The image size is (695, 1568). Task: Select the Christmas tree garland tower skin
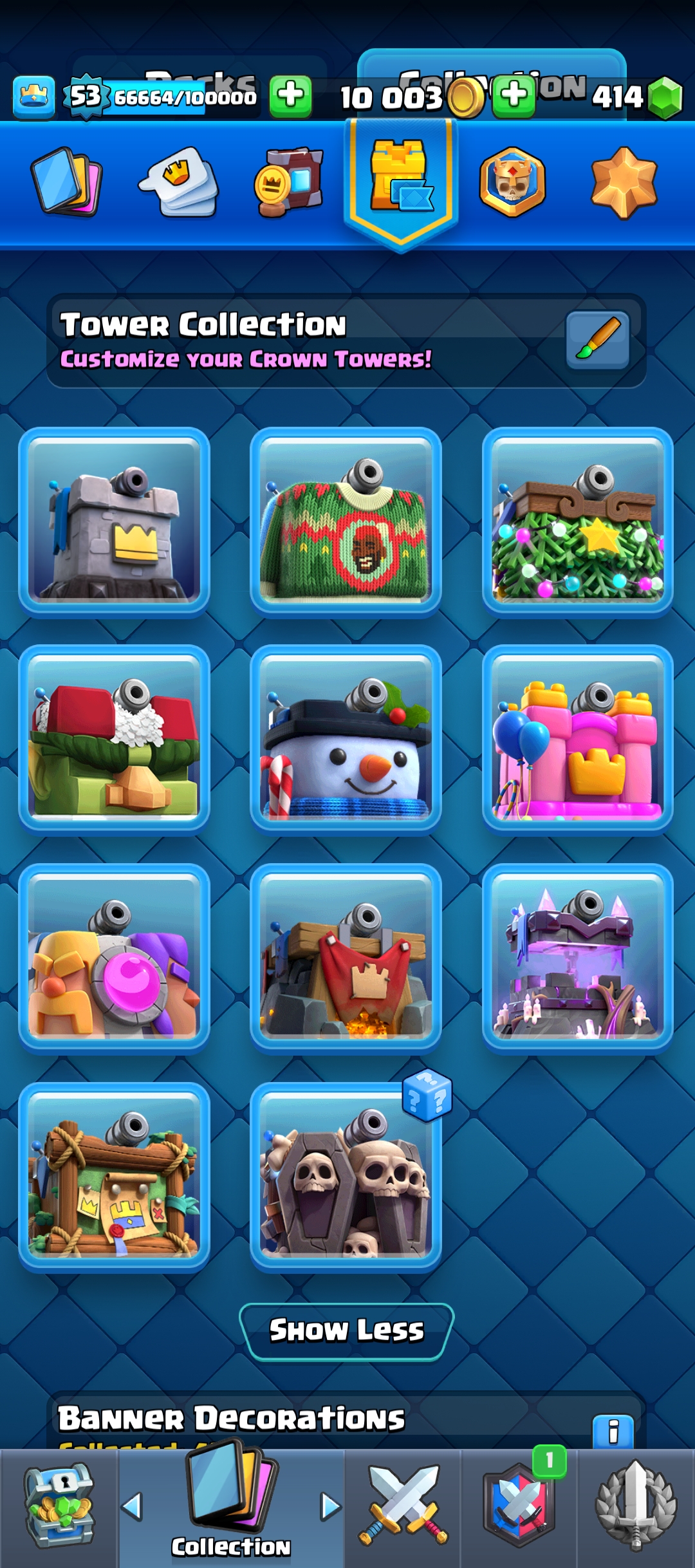tap(577, 522)
